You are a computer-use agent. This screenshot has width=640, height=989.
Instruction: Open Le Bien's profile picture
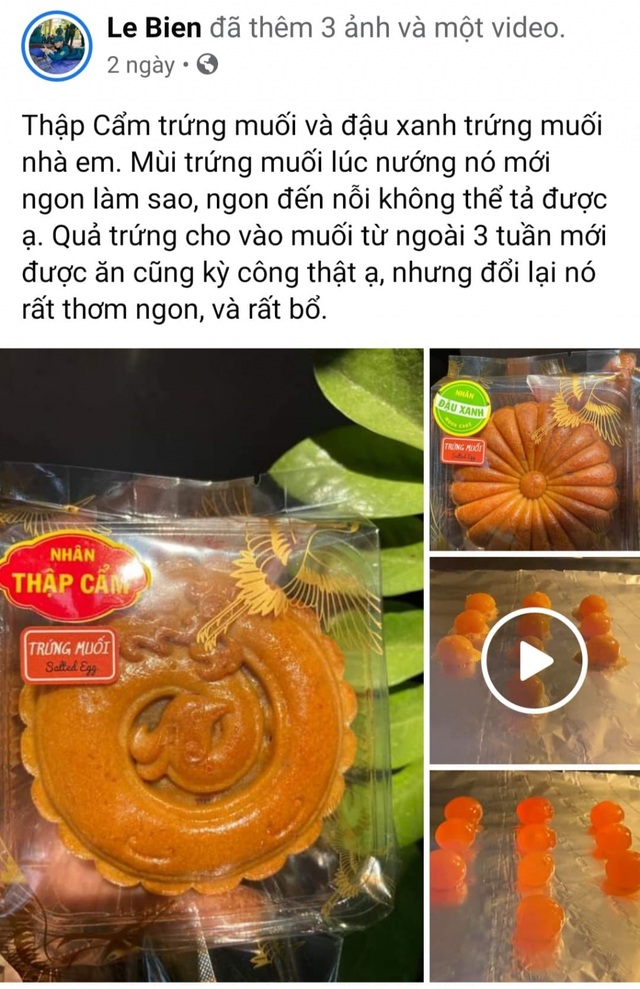click(57, 46)
